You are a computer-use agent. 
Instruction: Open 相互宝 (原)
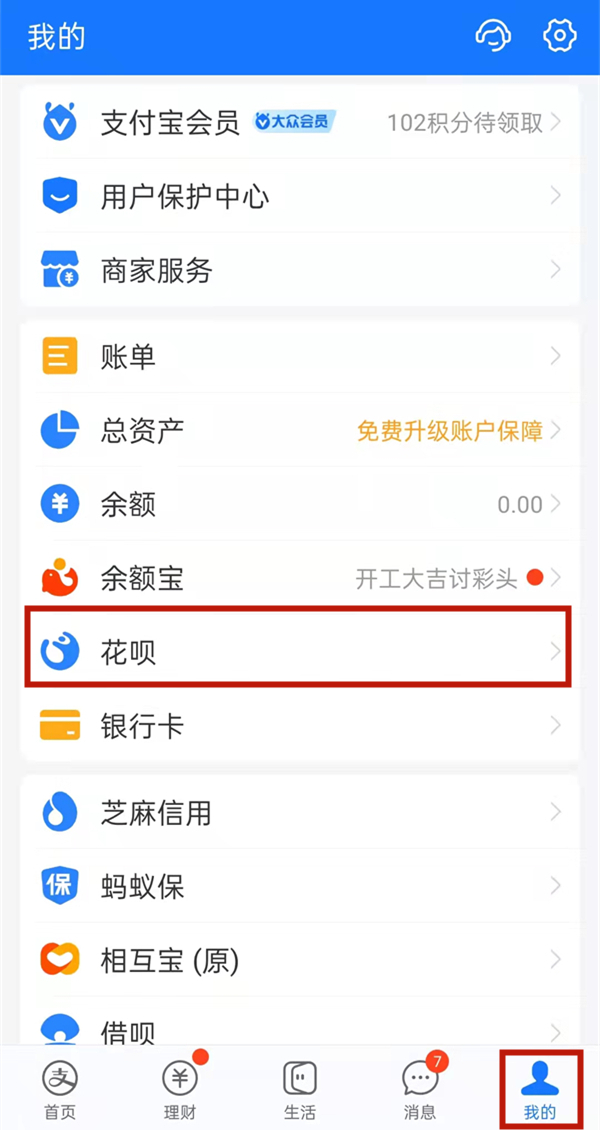300,961
